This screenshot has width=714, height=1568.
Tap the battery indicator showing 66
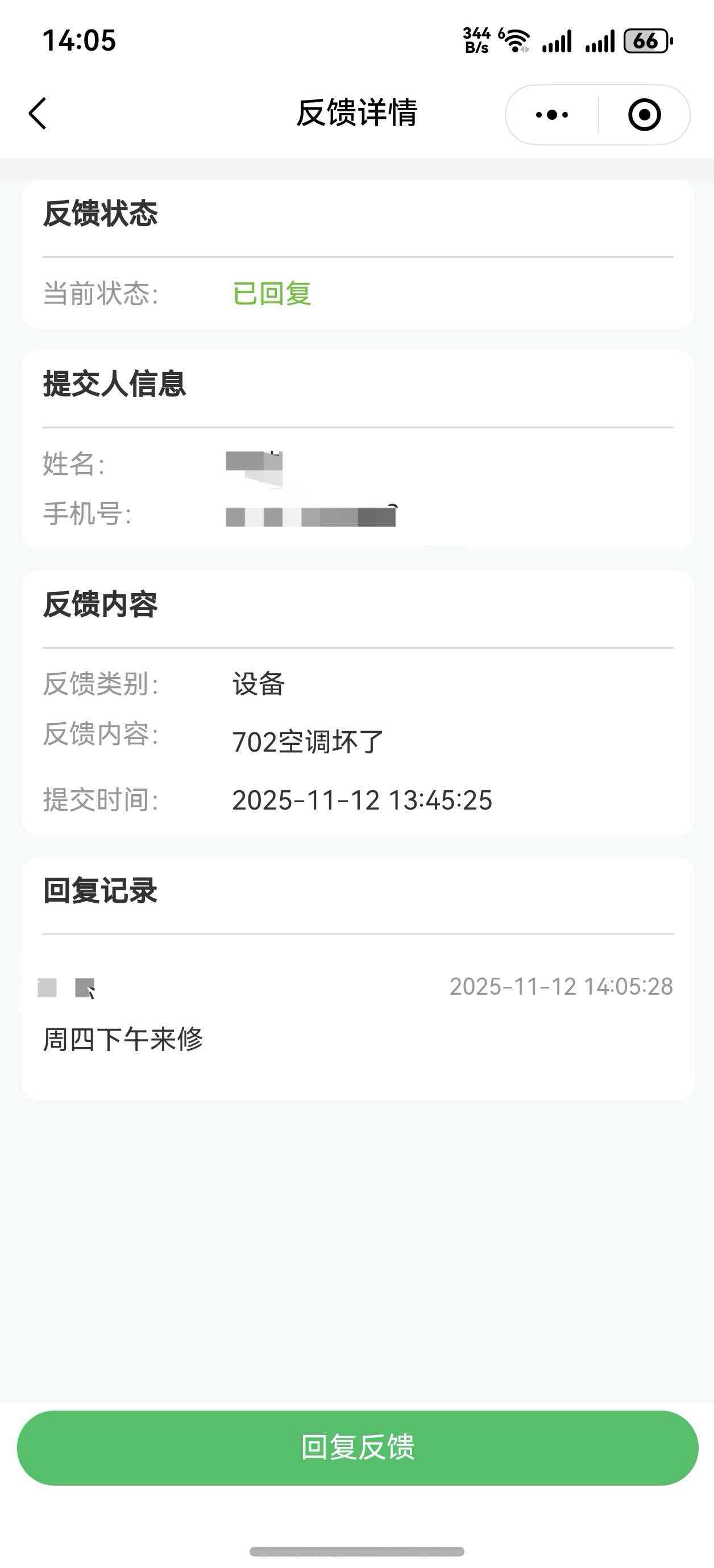click(x=647, y=40)
